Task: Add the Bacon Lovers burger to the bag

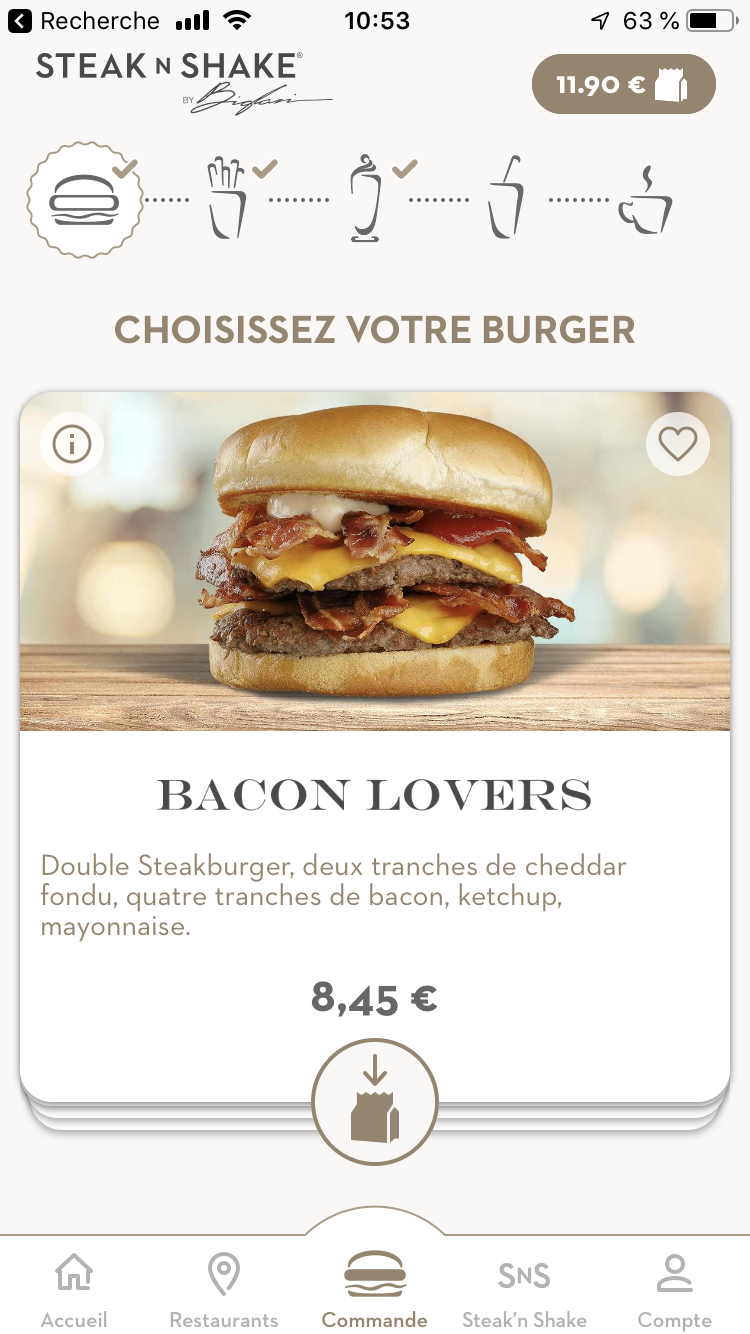Action: pyautogui.click(x=375, y=1102)
